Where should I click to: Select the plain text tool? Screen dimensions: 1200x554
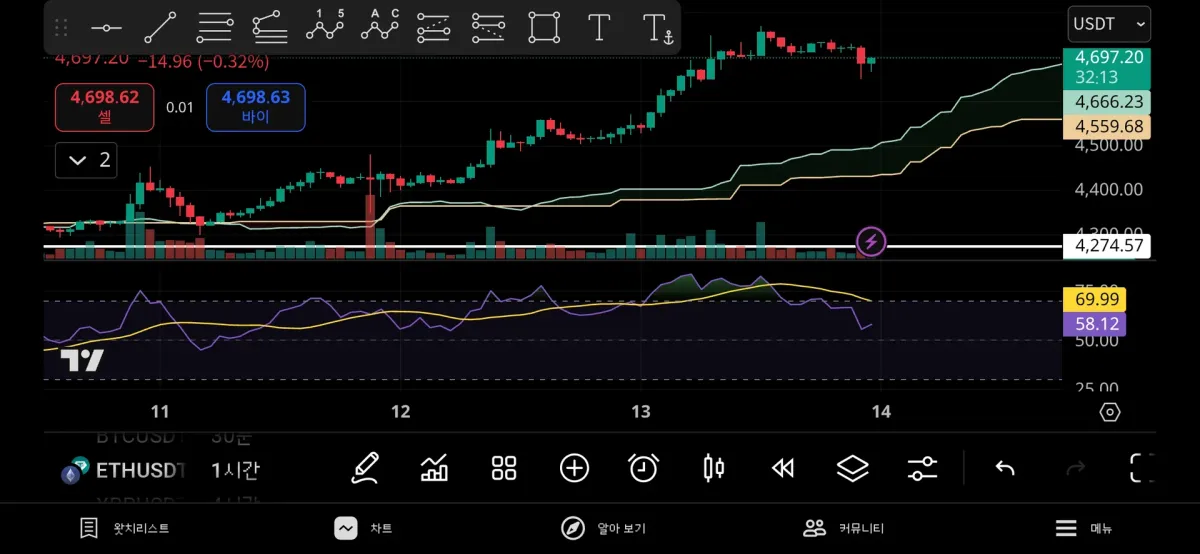tap(599, 27)
